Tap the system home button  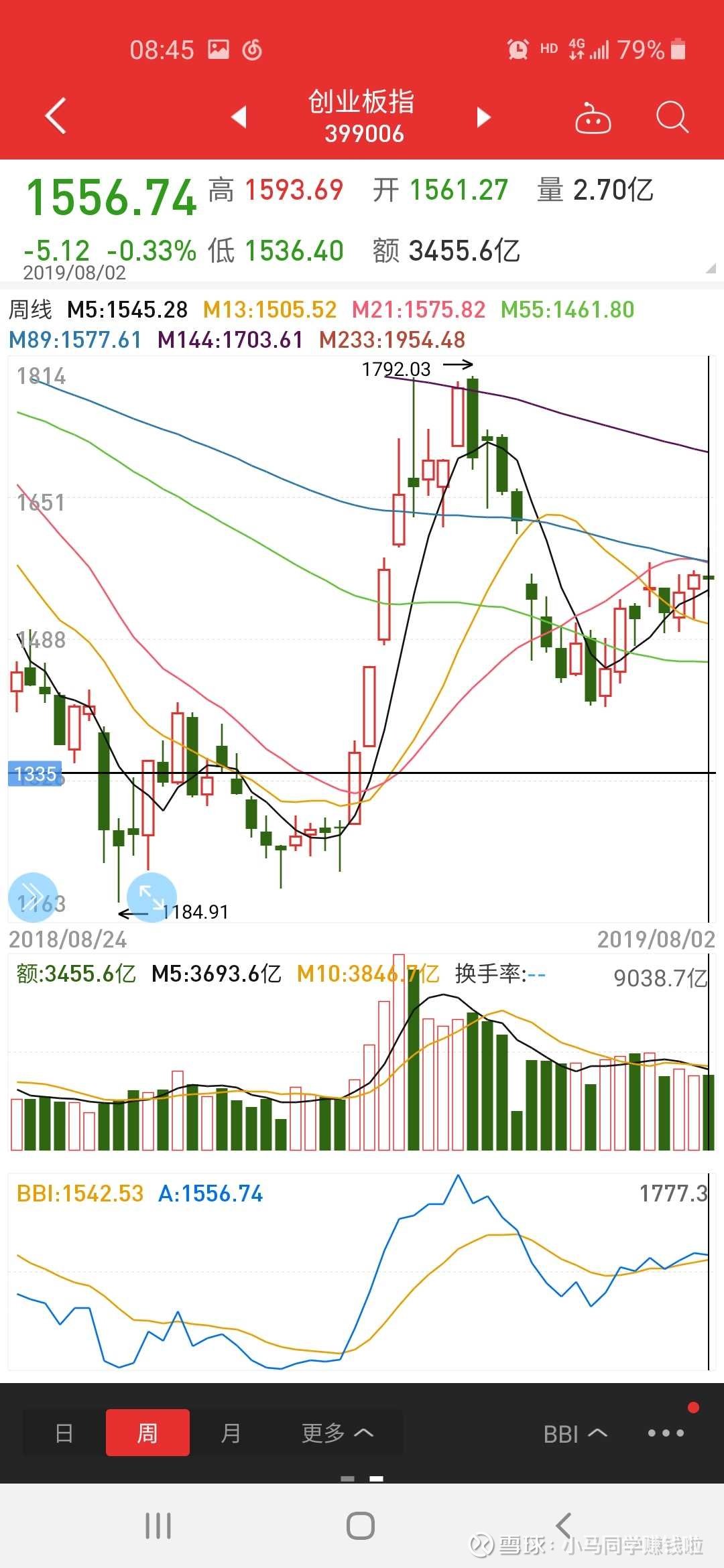coord(361,1526)
